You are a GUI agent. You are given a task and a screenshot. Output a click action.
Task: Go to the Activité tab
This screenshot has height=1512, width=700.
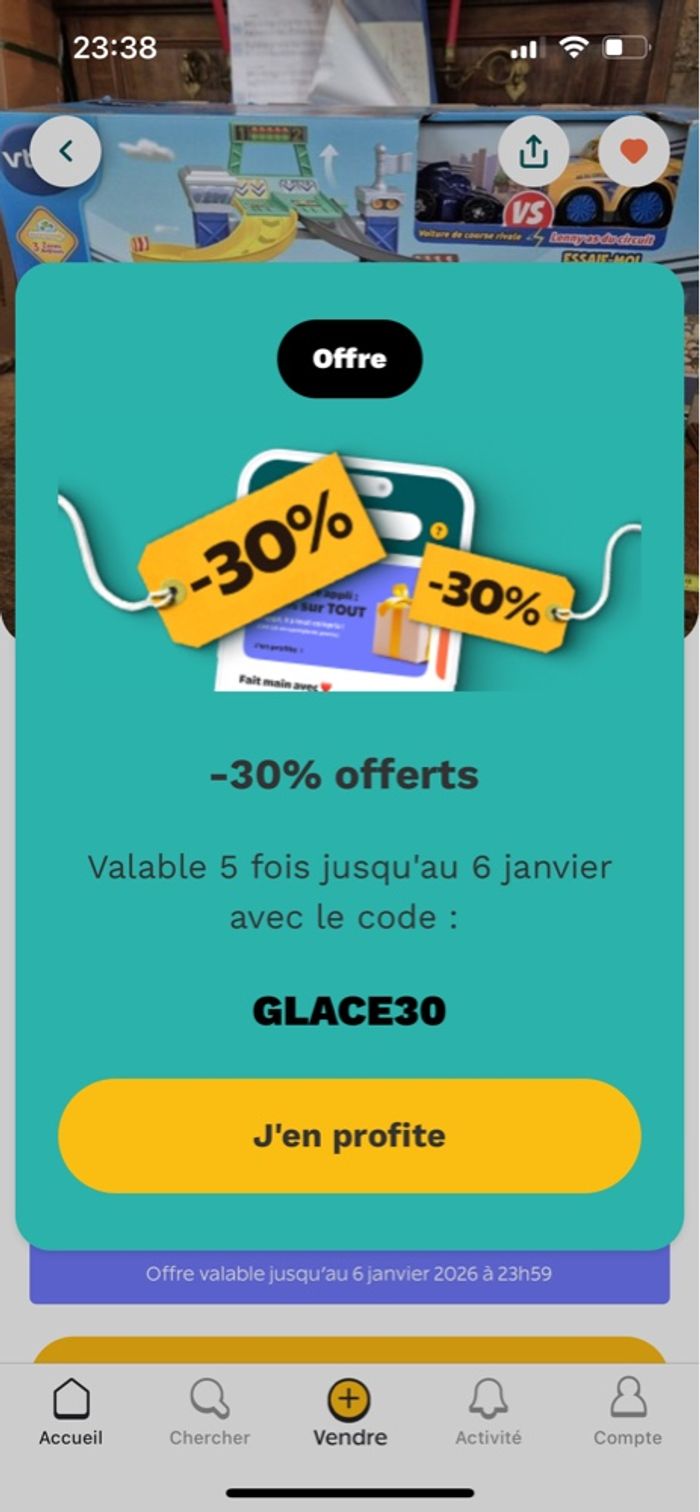[488, 1411]
